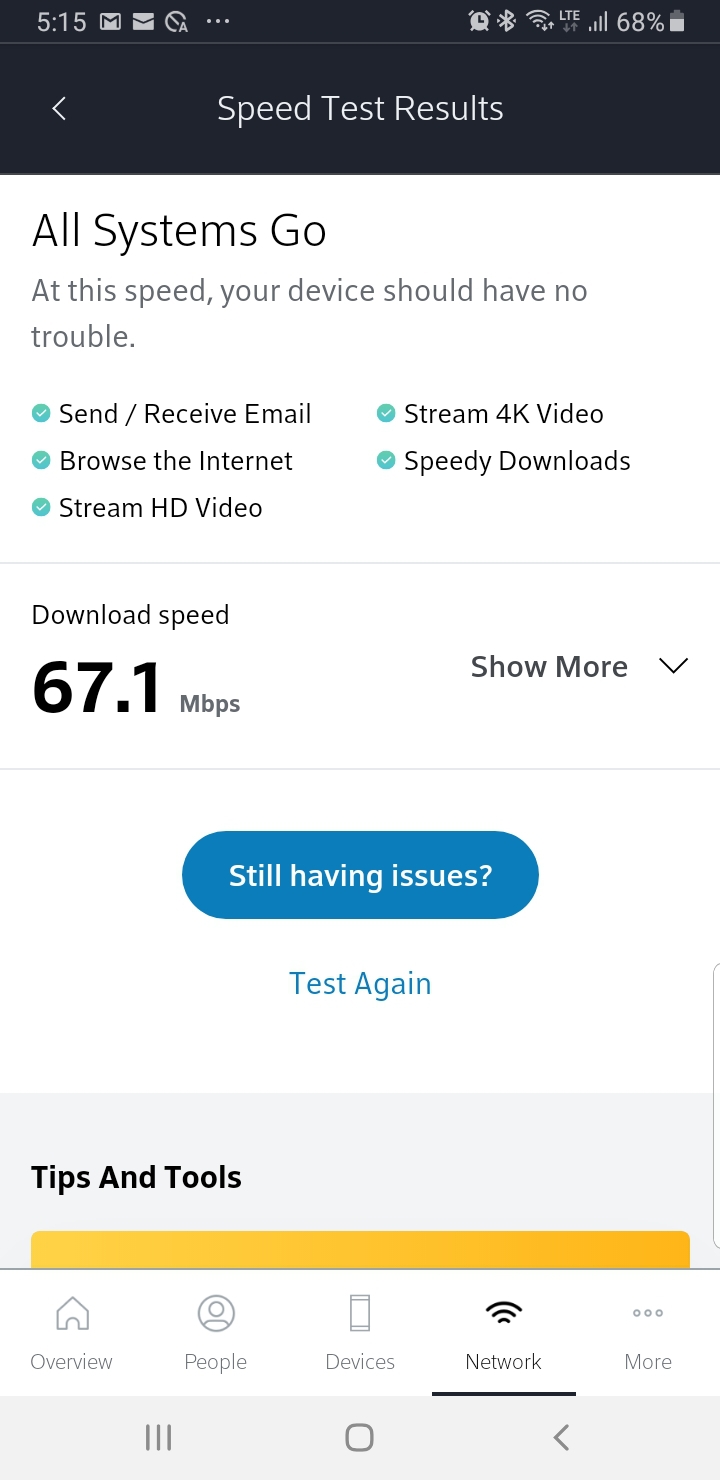Tap the Still having issues? button
Screen dimensions: 720x1480
click(360, 875)
